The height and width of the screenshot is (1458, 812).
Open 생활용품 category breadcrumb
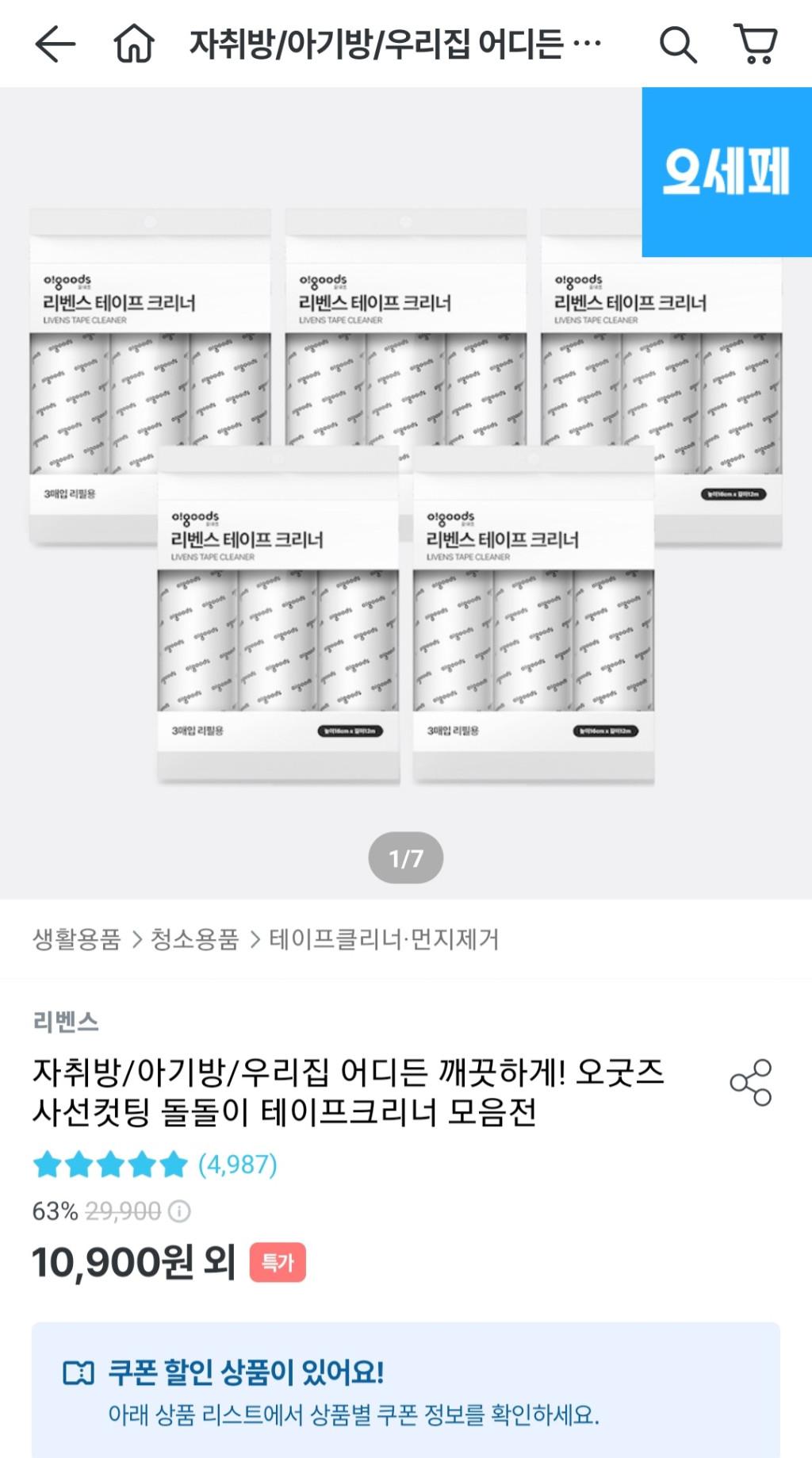click(77, 939)
